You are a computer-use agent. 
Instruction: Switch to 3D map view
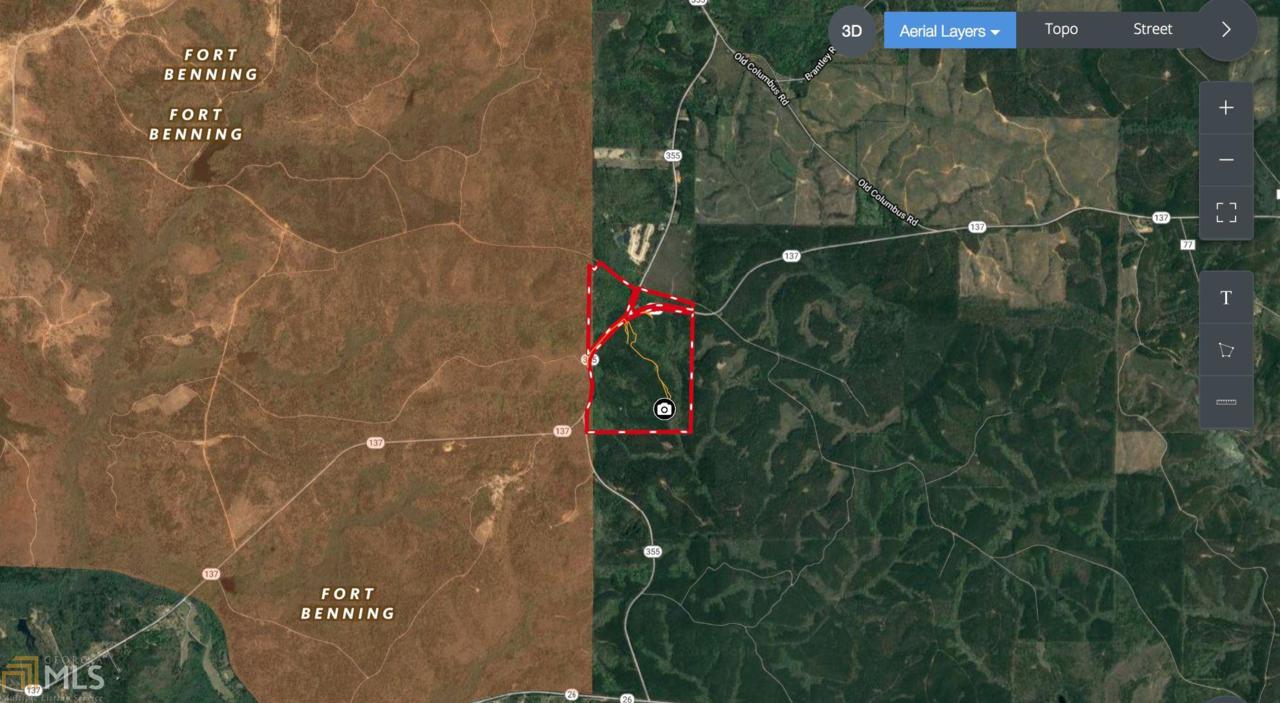(851, 31)
